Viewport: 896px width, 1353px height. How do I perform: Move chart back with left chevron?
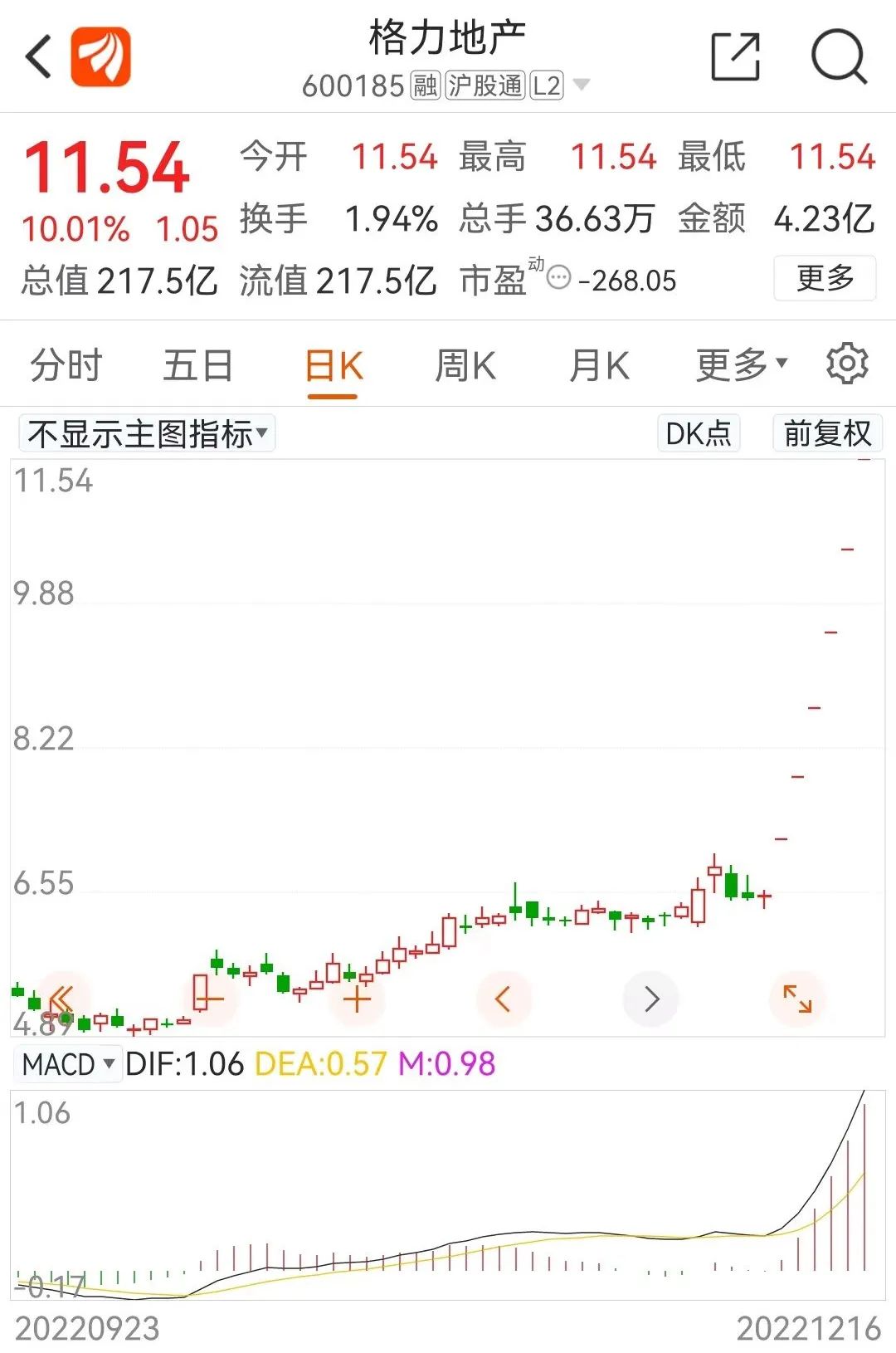pyautogui.click(x=503, y=999)
